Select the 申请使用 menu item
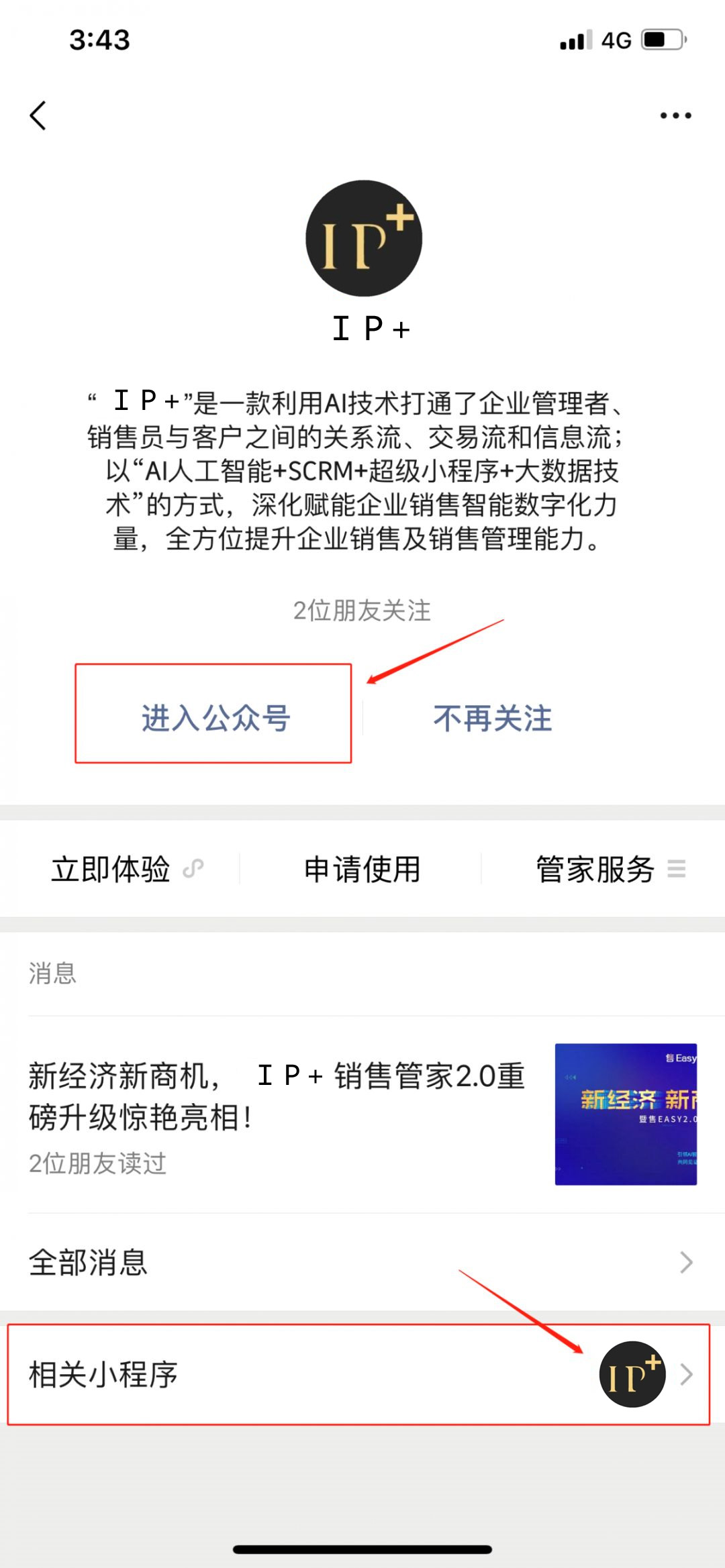Image resolution: width=725 pixels, height=1568 pixels. point(362,870)
